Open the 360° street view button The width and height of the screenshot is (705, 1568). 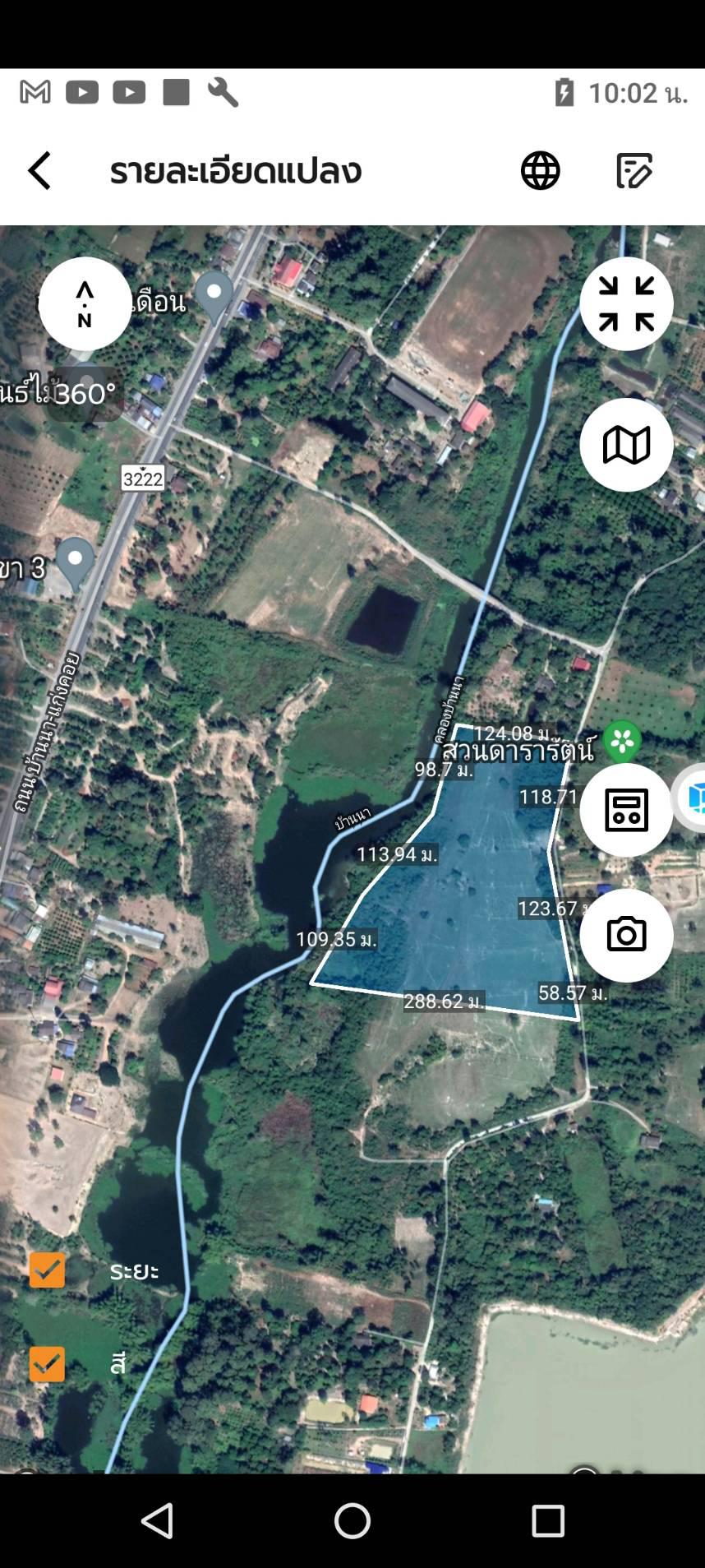pyautogui.click(x=84, y=393)
